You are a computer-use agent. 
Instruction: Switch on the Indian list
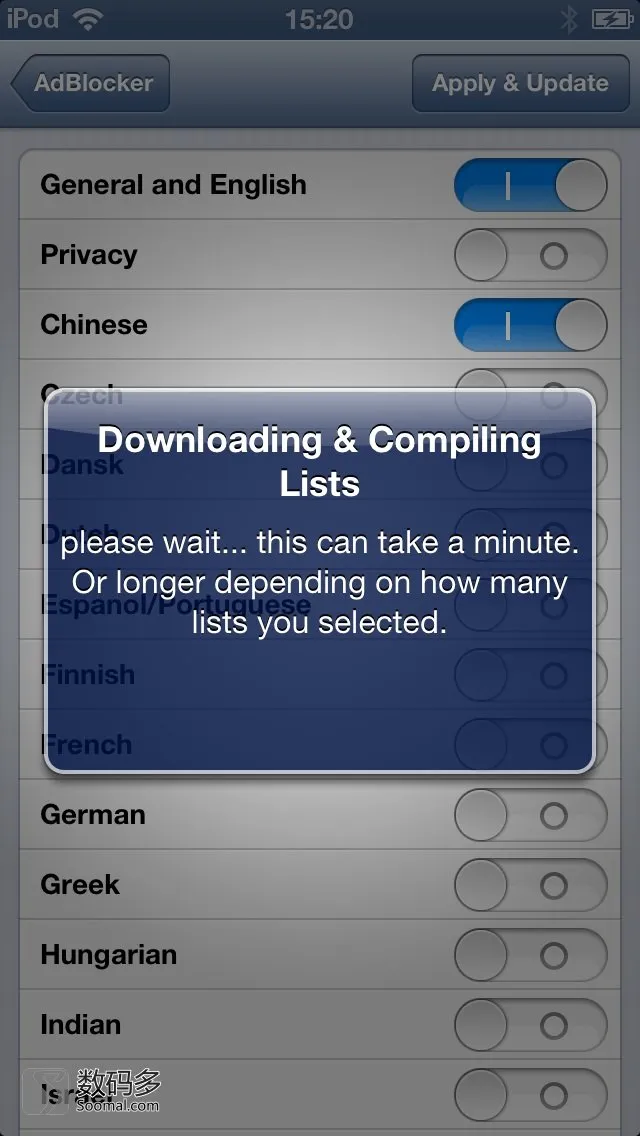(531, 1025)
